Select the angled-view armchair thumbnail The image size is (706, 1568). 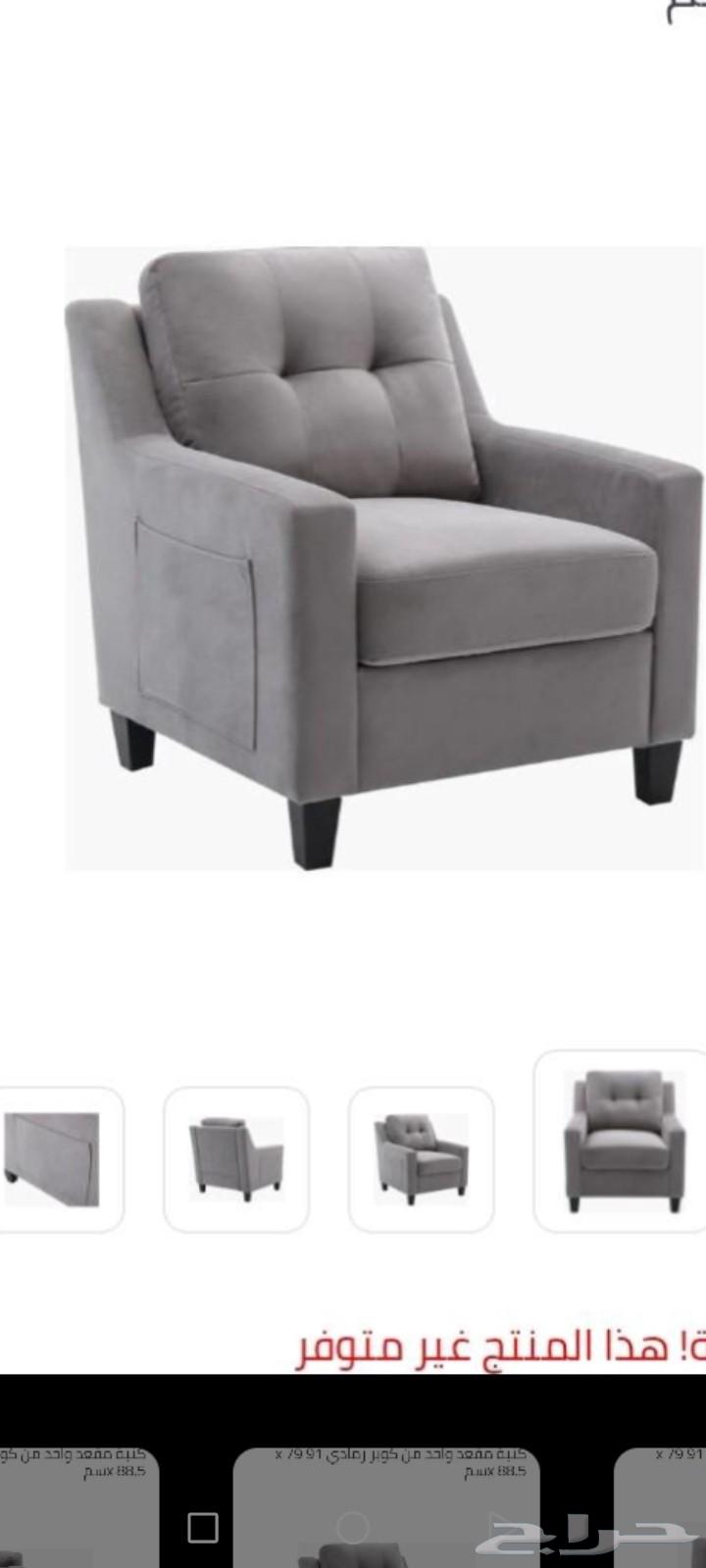pos(421,1159)
